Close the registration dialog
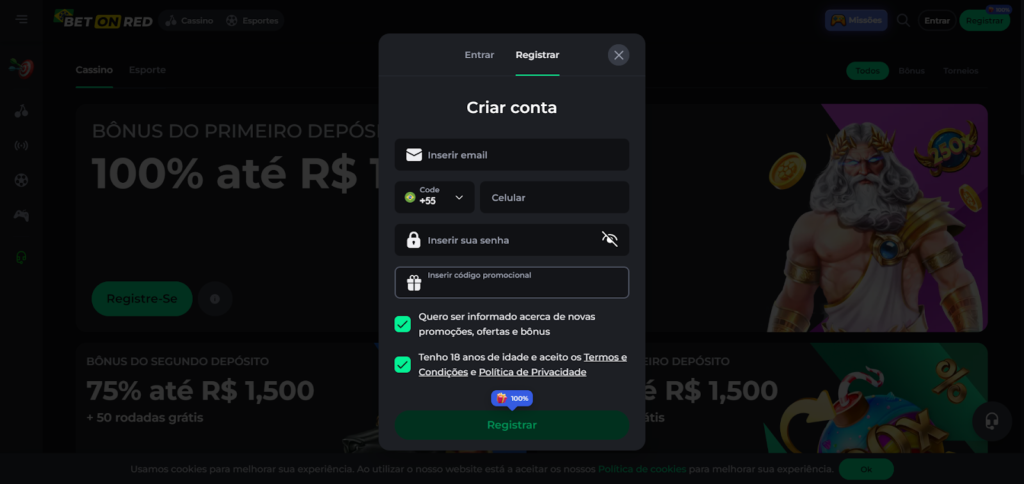This screenshot has width=1024, height=484. [618, 55]
